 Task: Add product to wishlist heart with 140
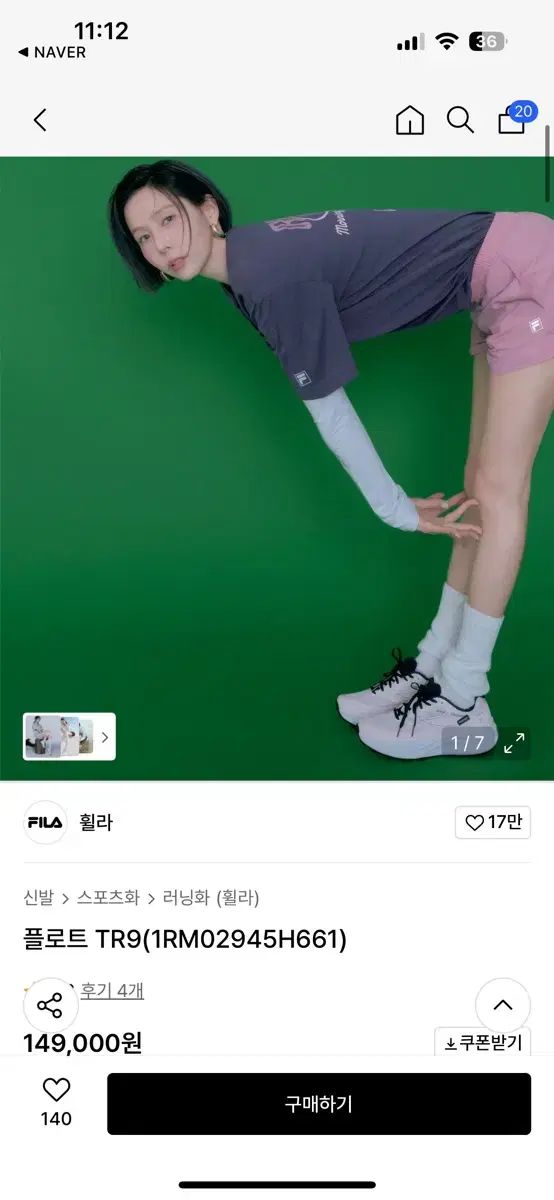click(56, 1103)
